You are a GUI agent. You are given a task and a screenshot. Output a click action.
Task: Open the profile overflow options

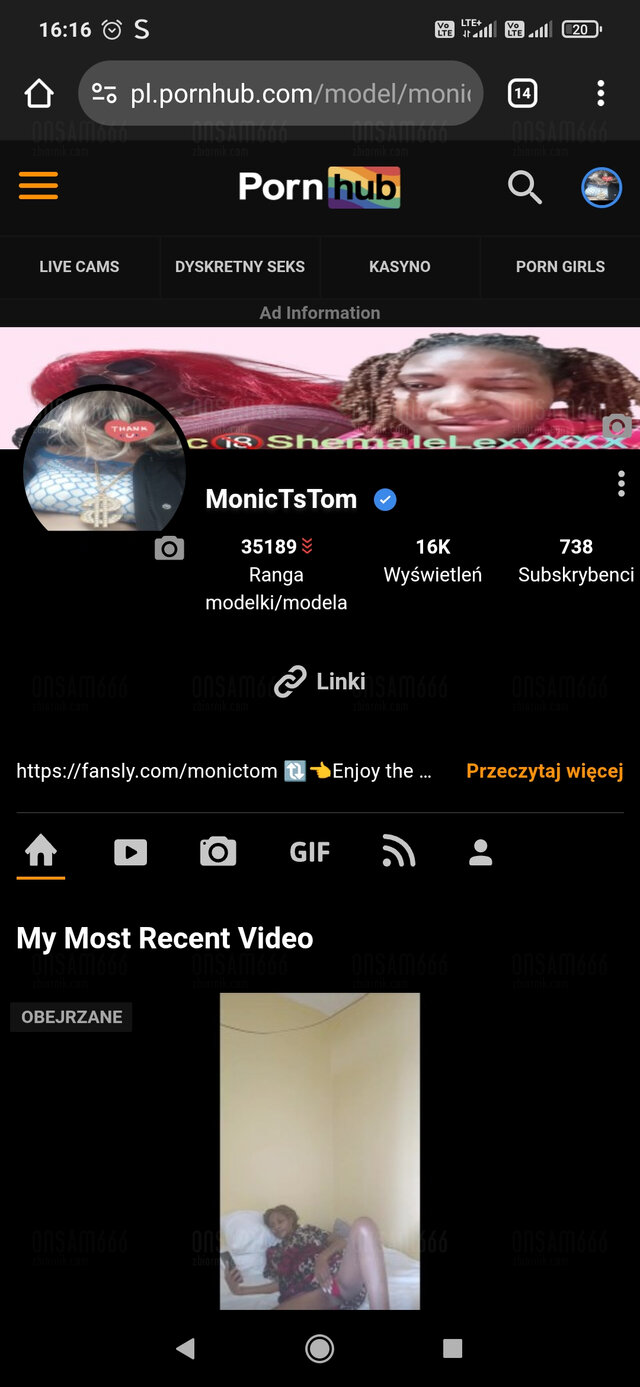pyautogui.click(x=621, y=484)
